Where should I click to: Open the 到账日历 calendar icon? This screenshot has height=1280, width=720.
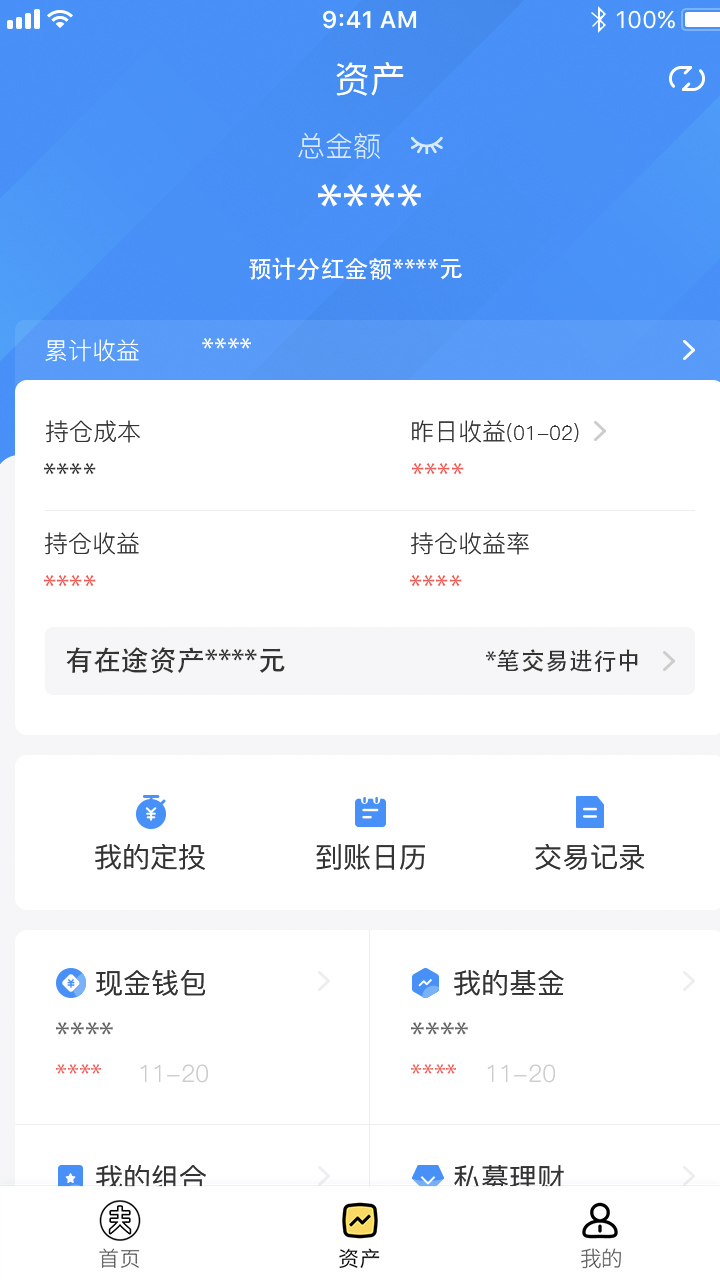coord(369,812)
